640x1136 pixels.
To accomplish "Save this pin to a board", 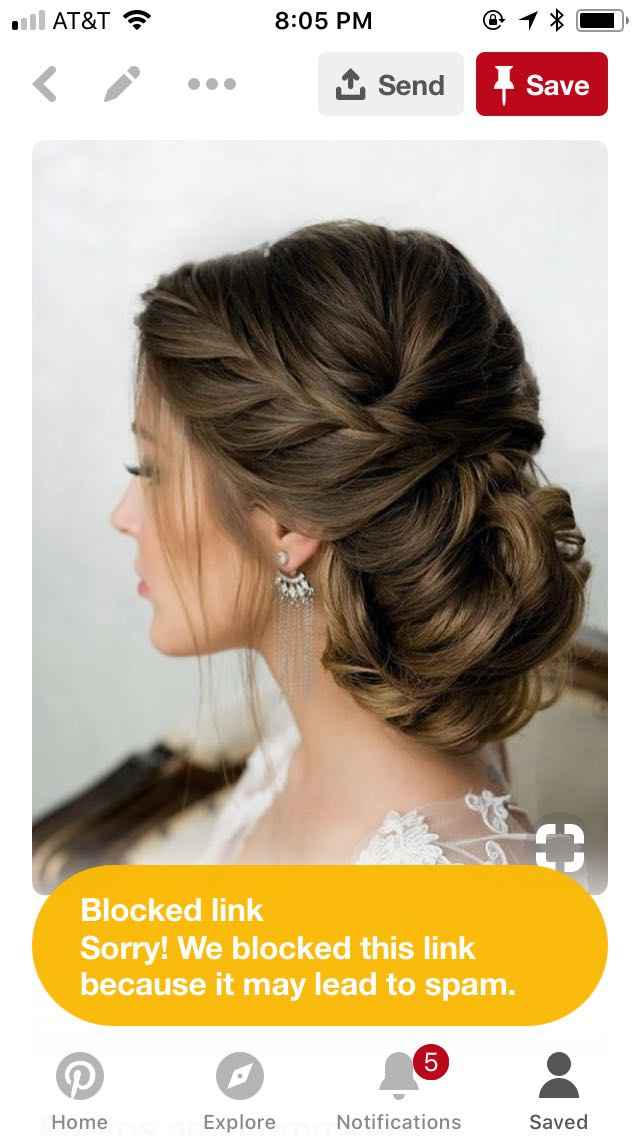I will pyautogui.click(x=541, y=85).
